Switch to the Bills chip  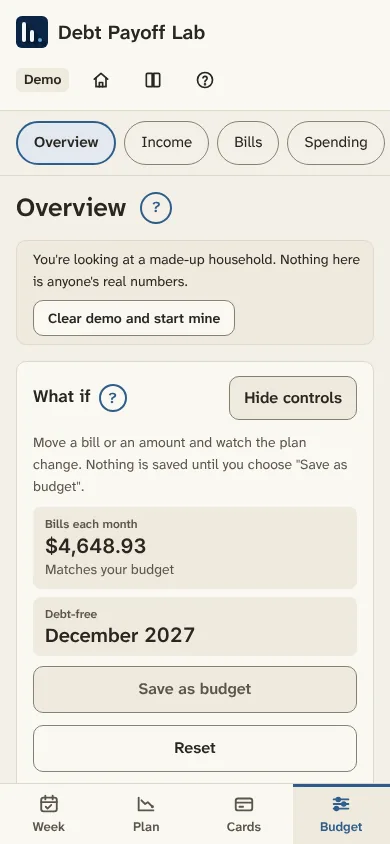coord(248,143)
